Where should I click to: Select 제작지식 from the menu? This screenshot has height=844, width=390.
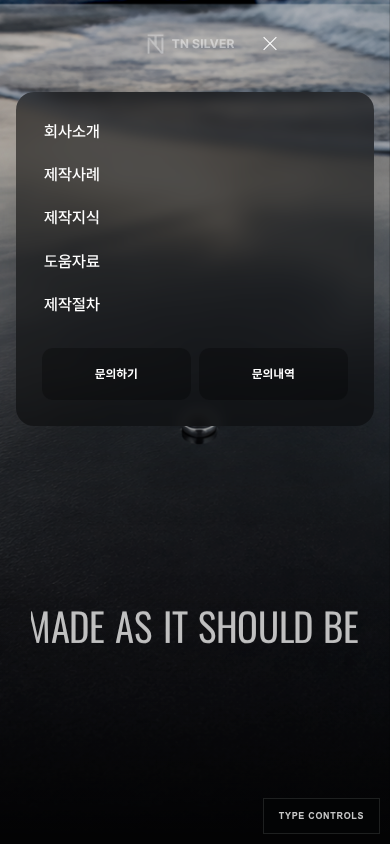pos(72,217)
